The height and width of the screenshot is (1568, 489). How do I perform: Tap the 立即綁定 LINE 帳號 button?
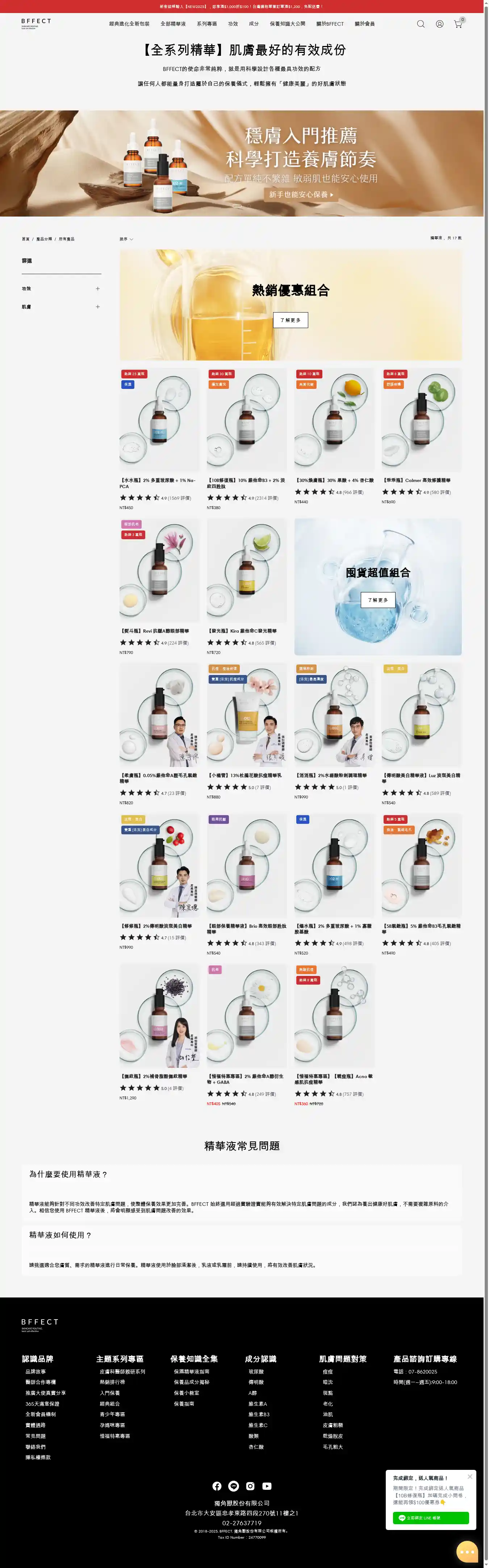pos(431,1518)
